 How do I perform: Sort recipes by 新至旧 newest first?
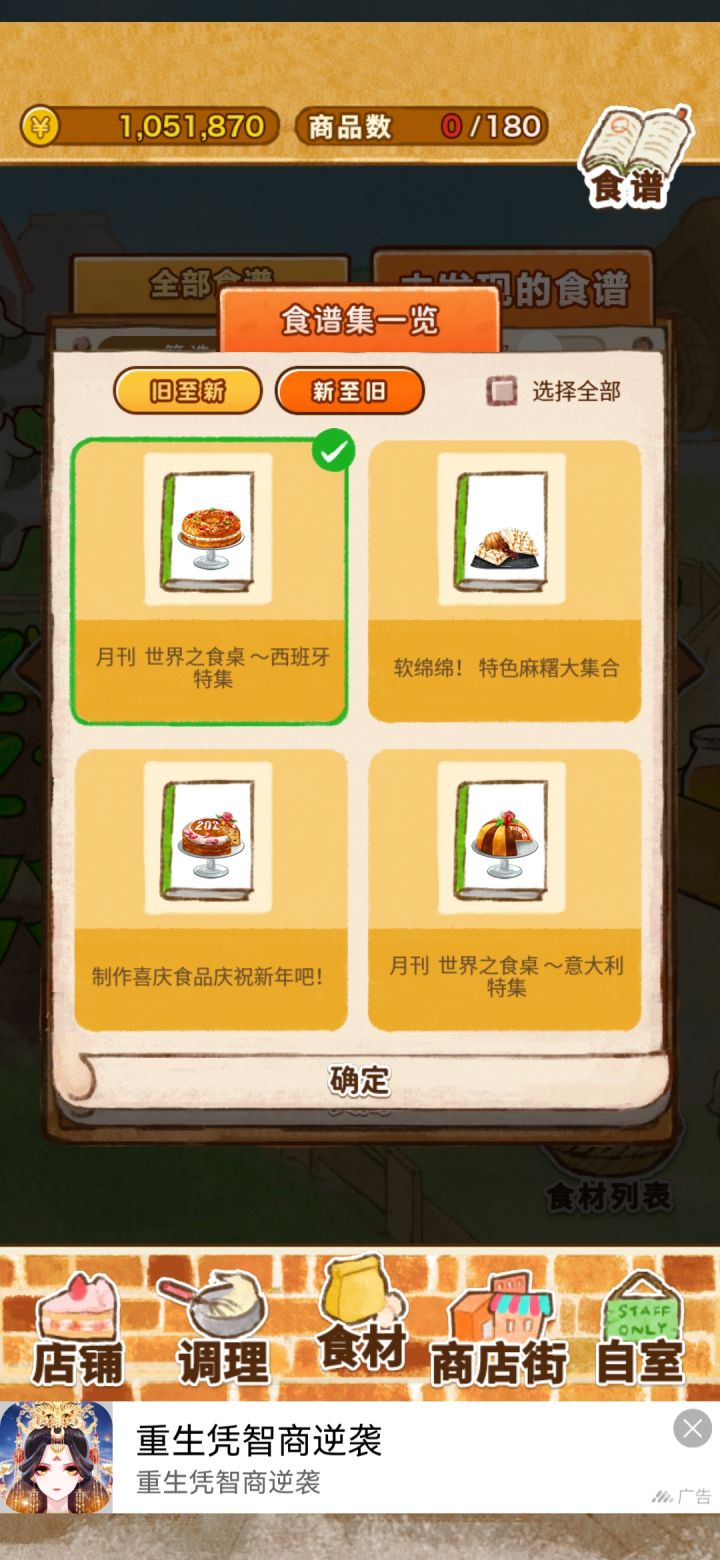pyautogui.click(x=352, y=390)
